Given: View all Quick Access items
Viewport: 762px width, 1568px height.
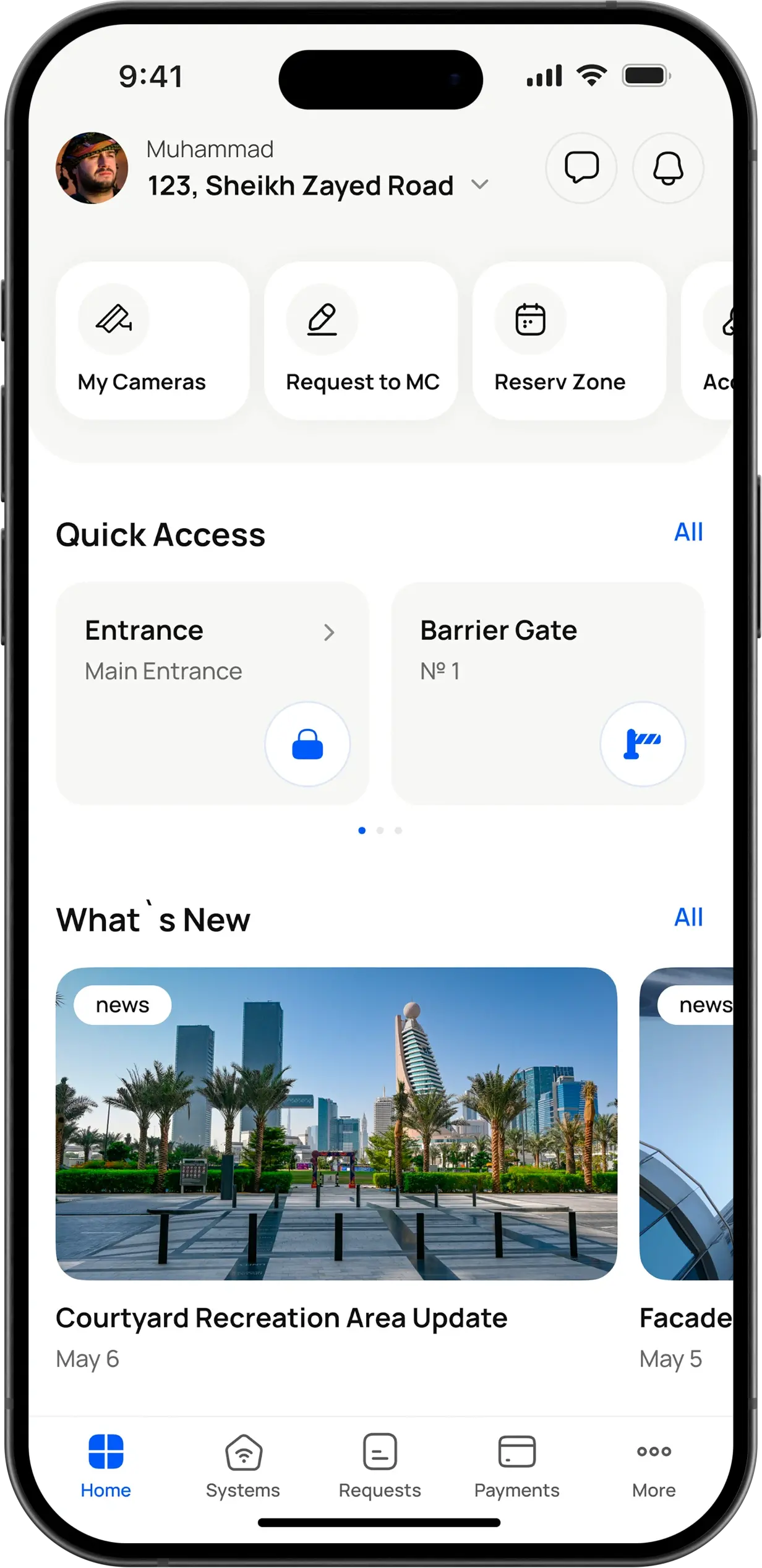Looking at the screenshot, I should tap(688, 532).
